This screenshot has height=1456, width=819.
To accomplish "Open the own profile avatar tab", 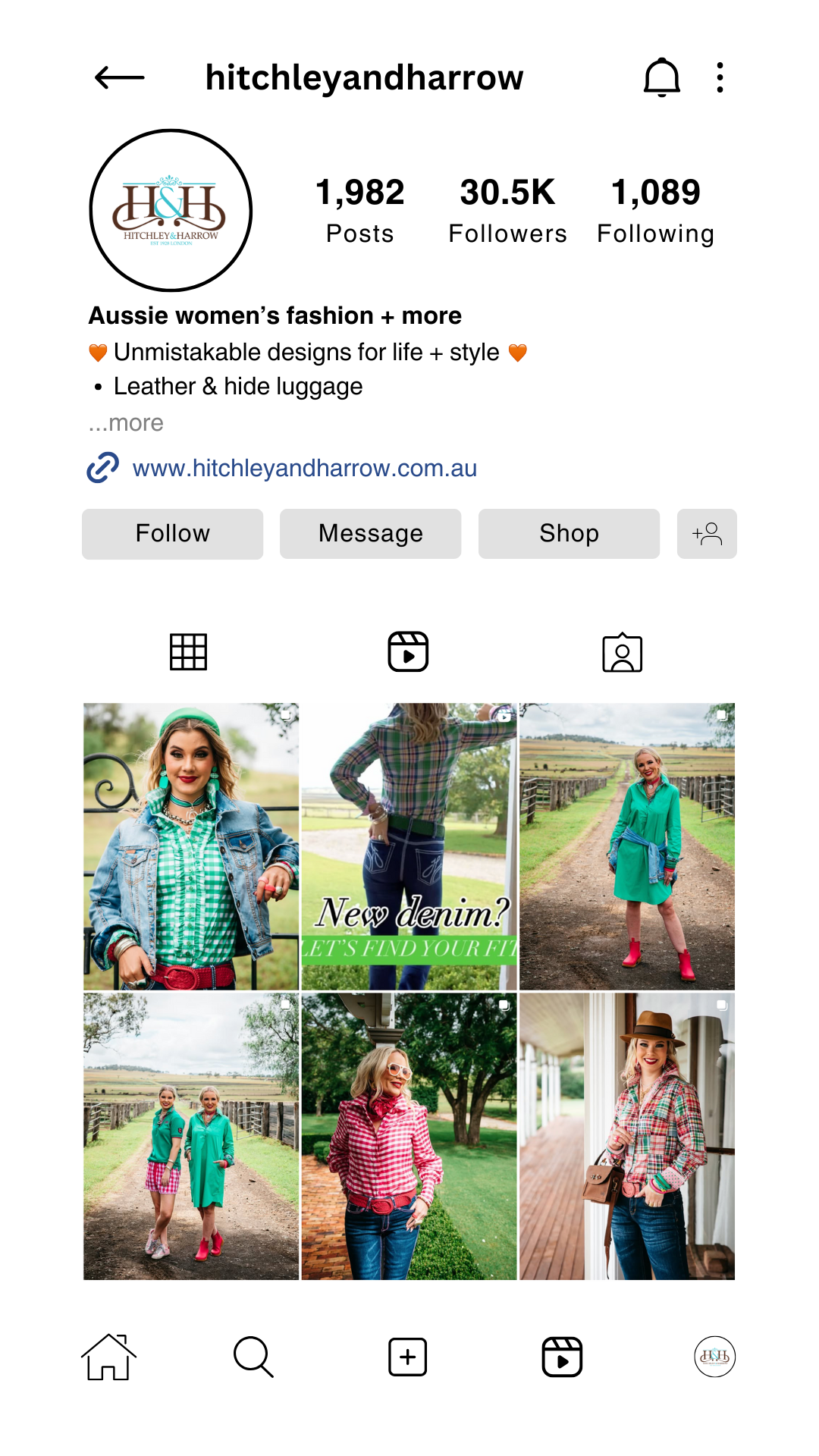I will 715,1357.
